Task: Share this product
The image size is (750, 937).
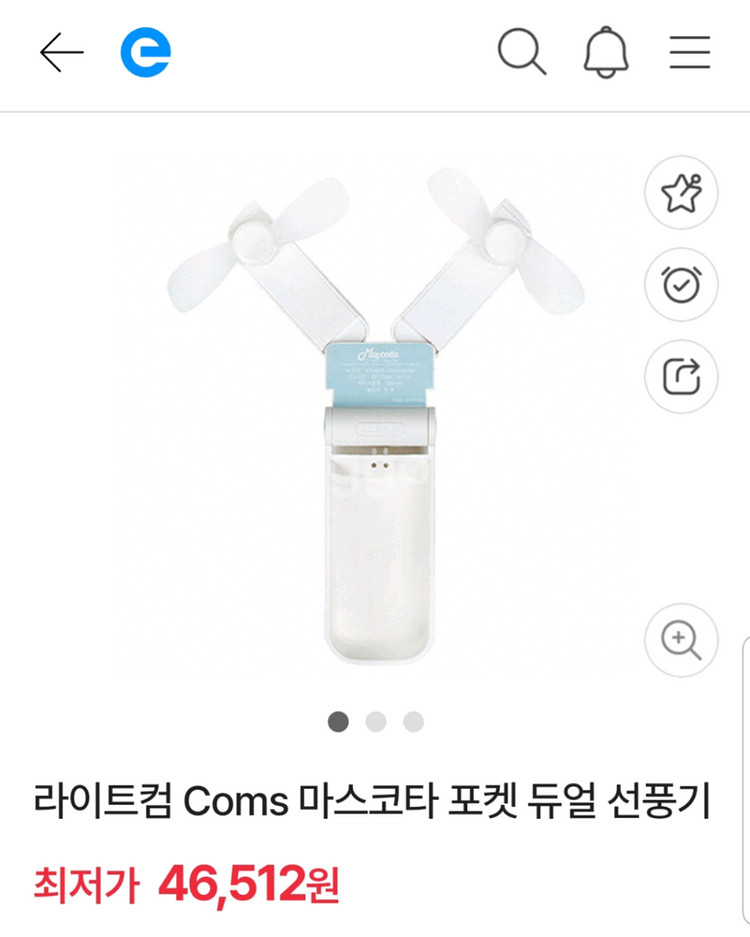Action: point(682,377)
